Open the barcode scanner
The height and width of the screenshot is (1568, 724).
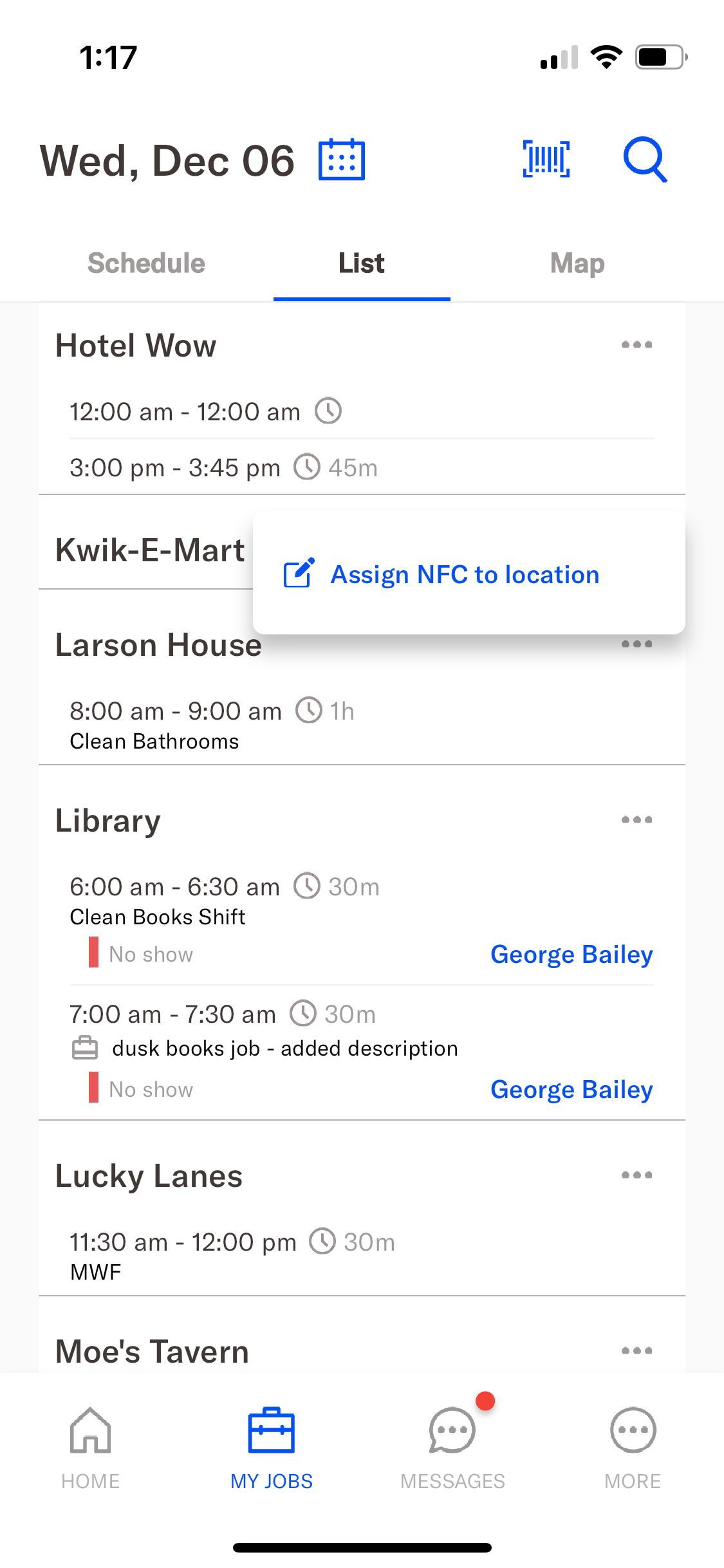pos(546,159)
